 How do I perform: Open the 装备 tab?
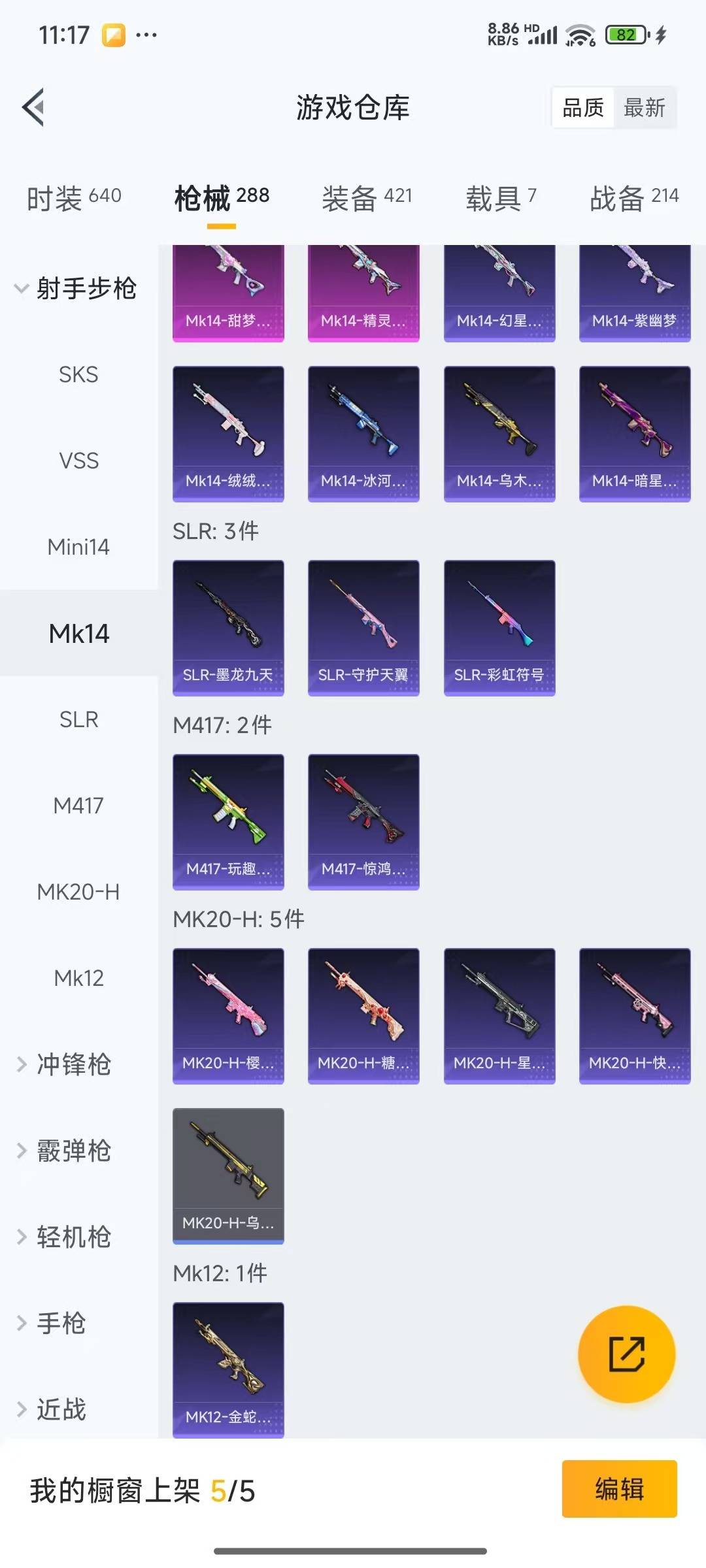click(366, 197)
